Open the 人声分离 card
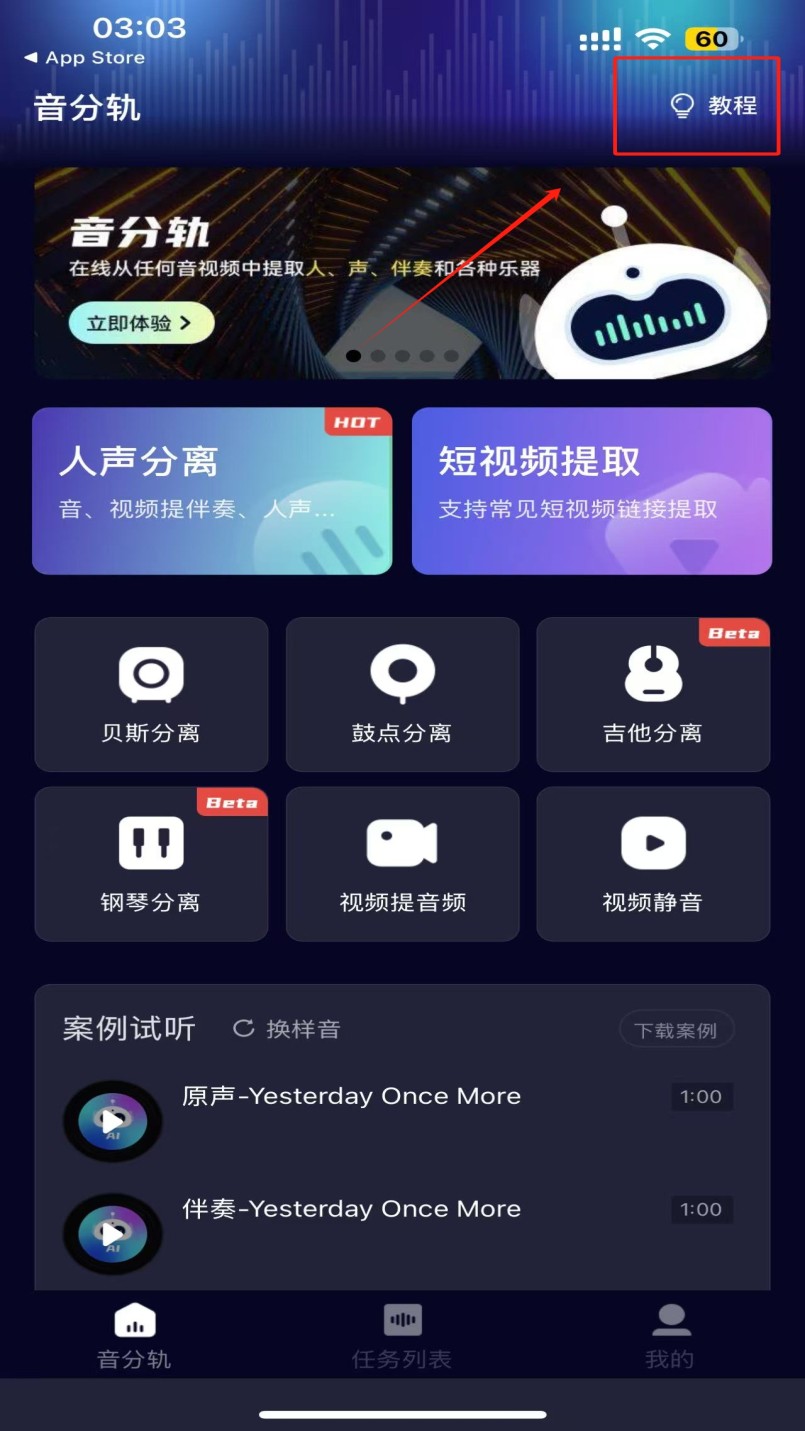805x1431 pixels. 212,491
